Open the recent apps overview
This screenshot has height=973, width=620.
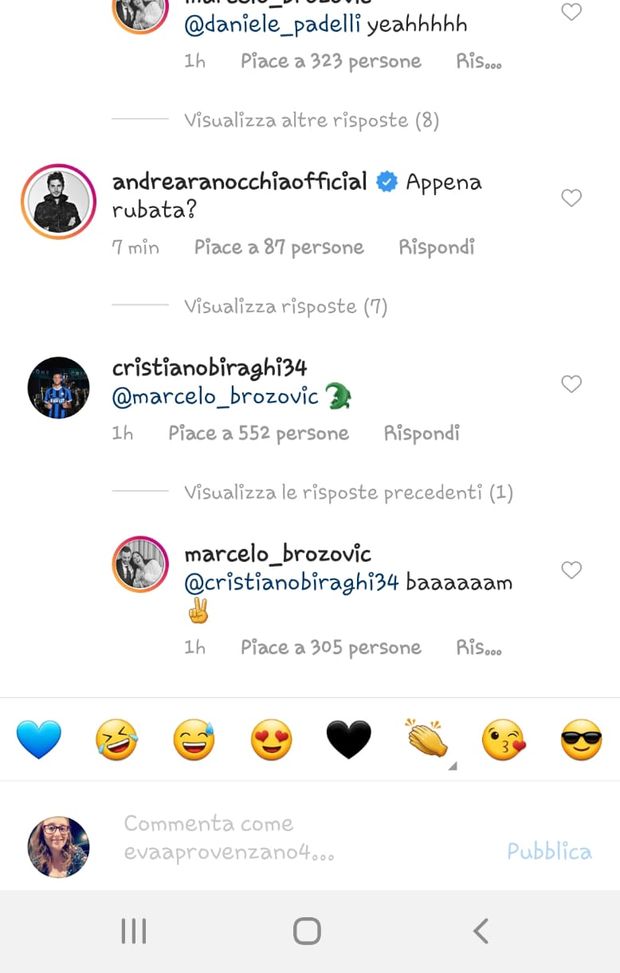coord(133,931)
